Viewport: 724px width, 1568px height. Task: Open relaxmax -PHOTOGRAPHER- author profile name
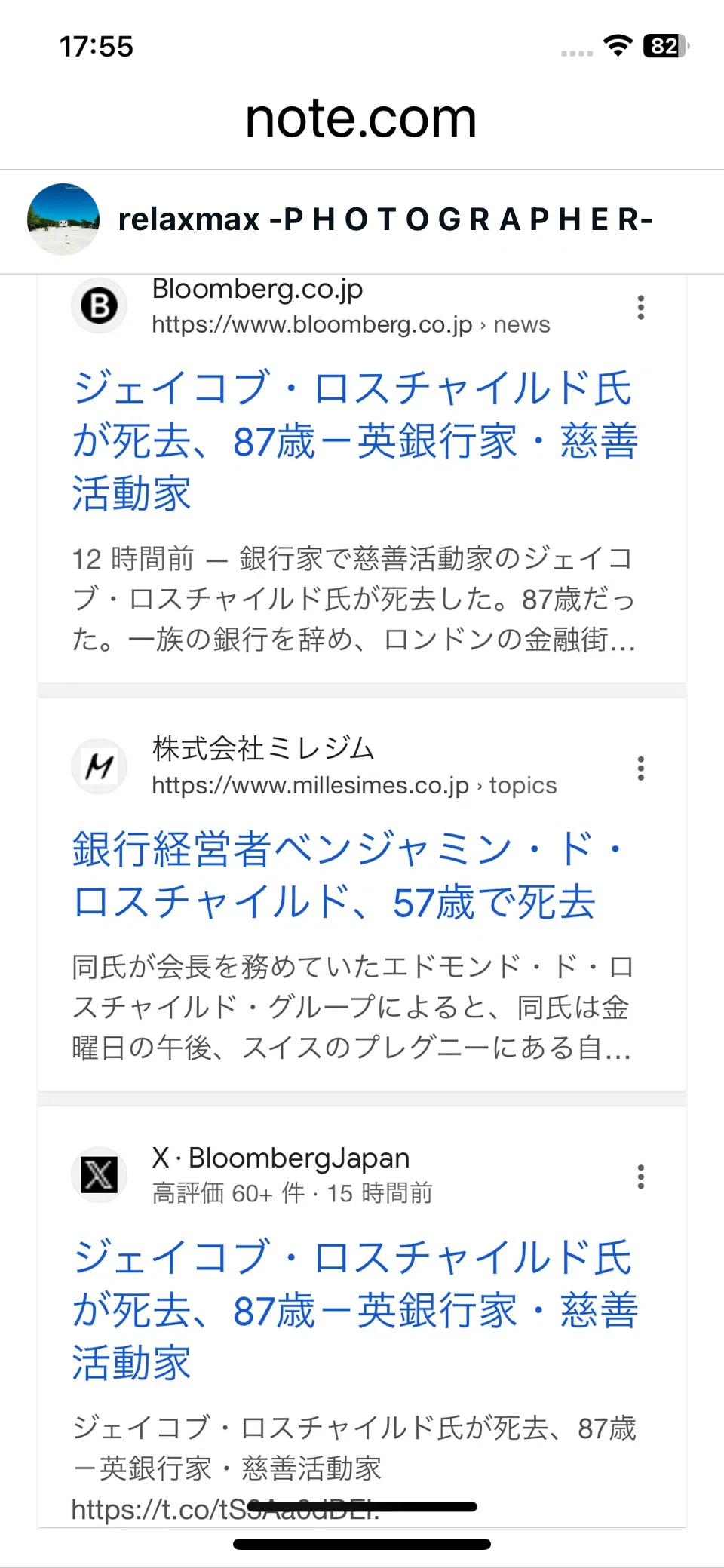385,219
